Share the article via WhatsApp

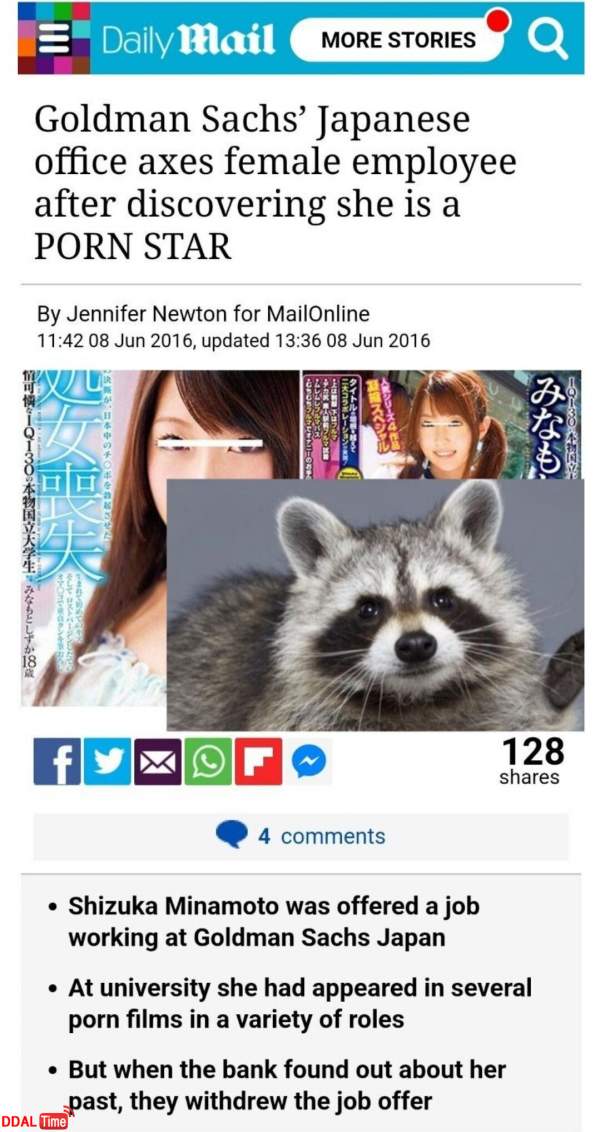click(x=207, y=762)
